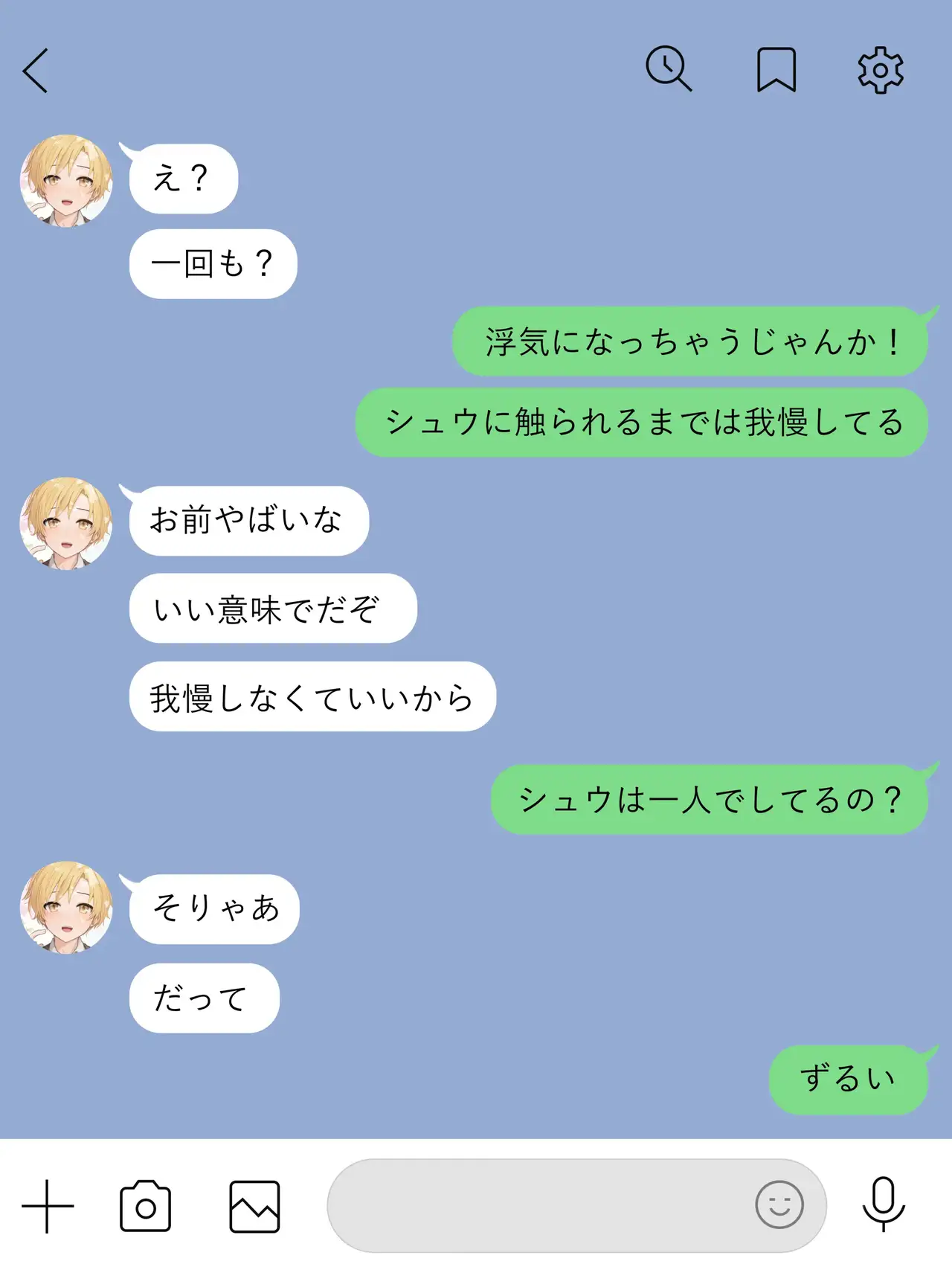The image size is (952, 1270).
Task: Open the emoji sticker picker
Action: pos(779,1205)
